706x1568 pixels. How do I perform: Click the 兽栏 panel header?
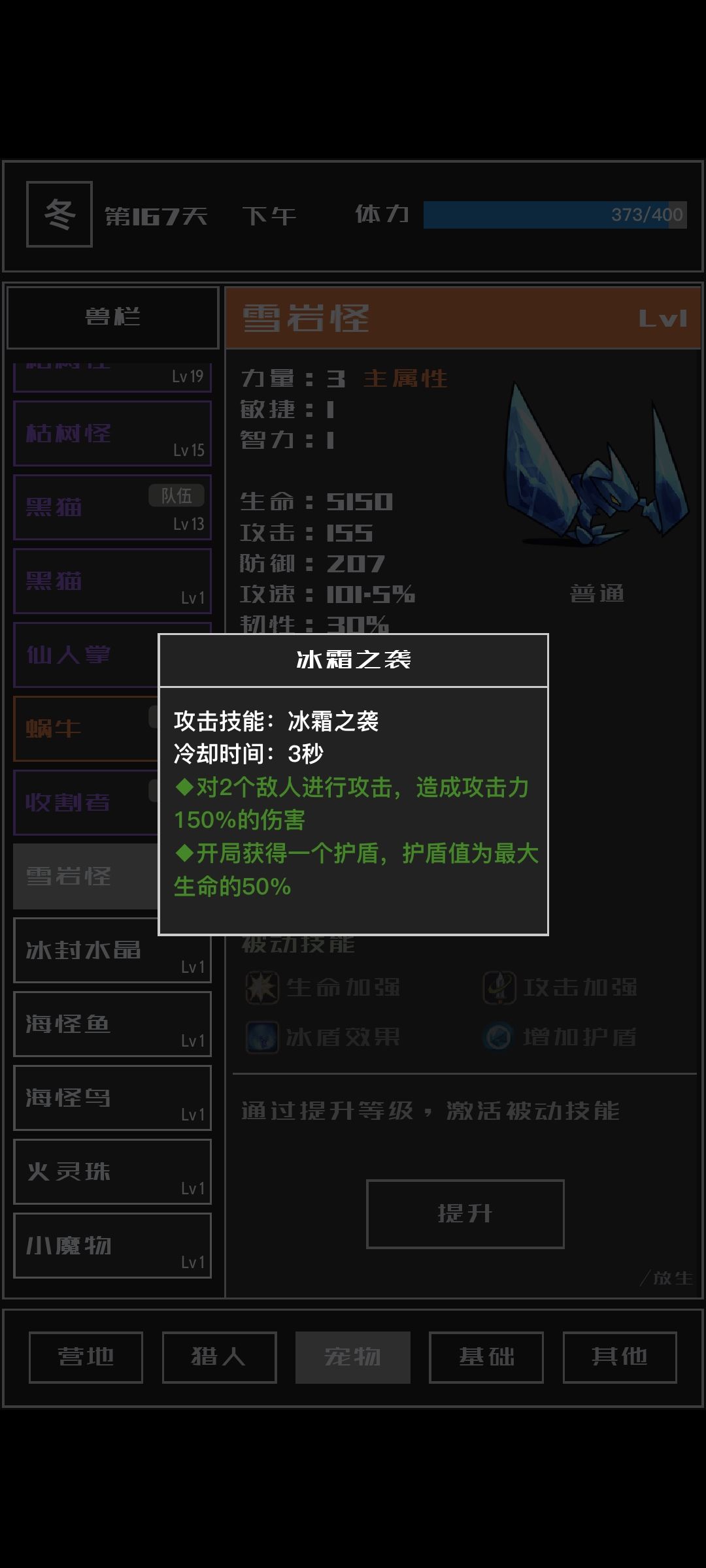click(111, 318)
